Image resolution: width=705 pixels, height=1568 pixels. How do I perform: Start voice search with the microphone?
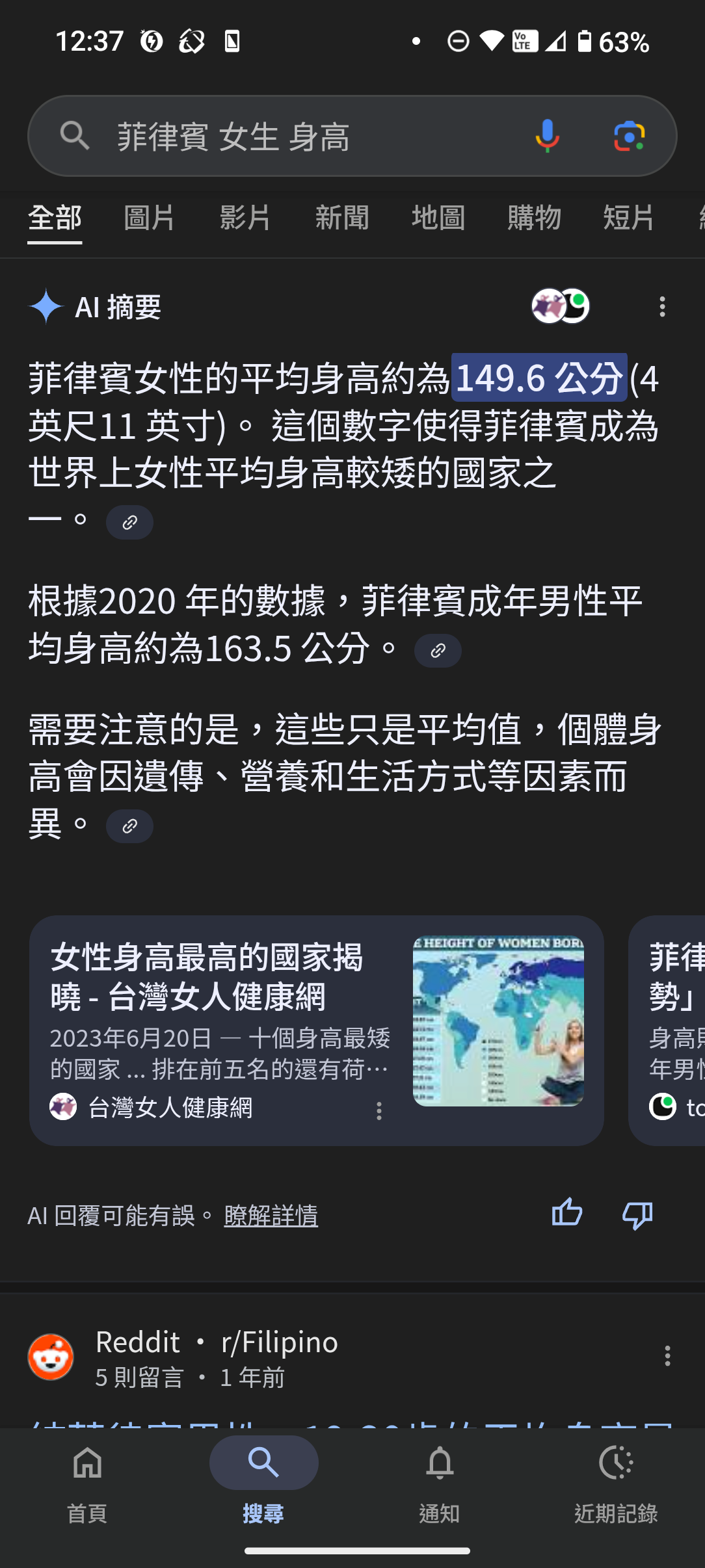pos(547,137)
